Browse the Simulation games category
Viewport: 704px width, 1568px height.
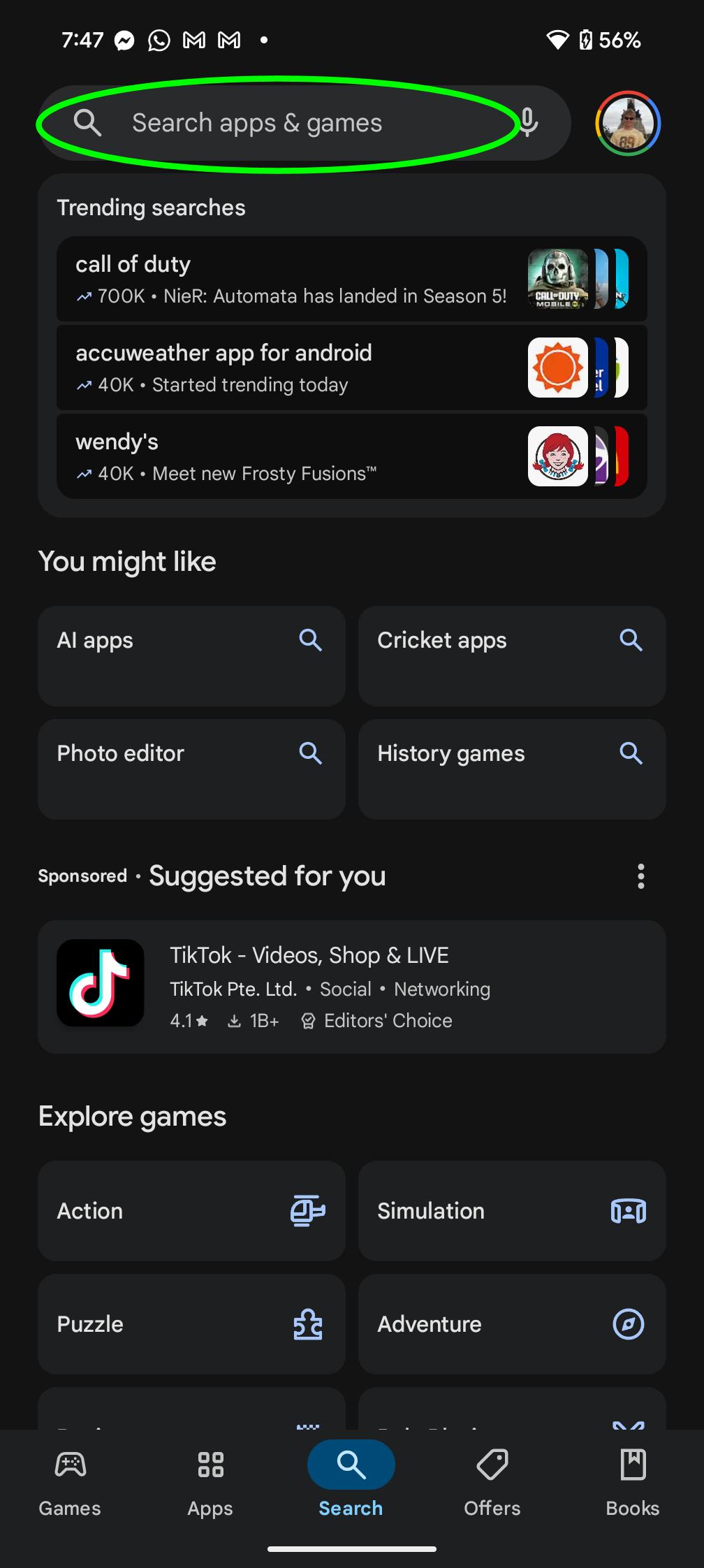point(511,1211)
